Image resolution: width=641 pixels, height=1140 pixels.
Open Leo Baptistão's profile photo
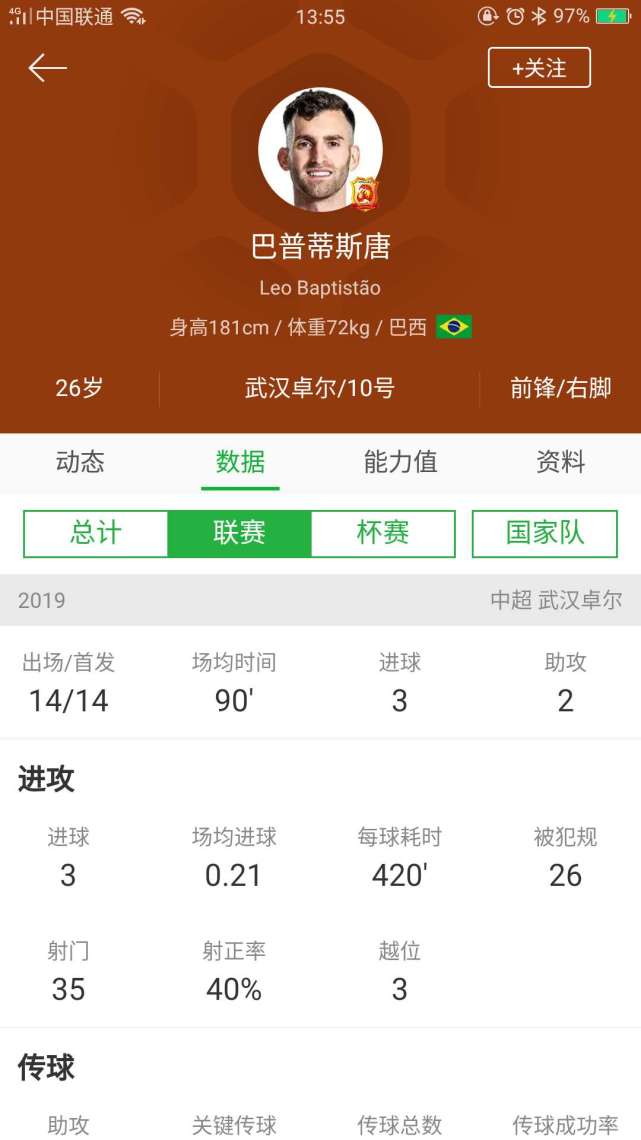tap(320, 150)
